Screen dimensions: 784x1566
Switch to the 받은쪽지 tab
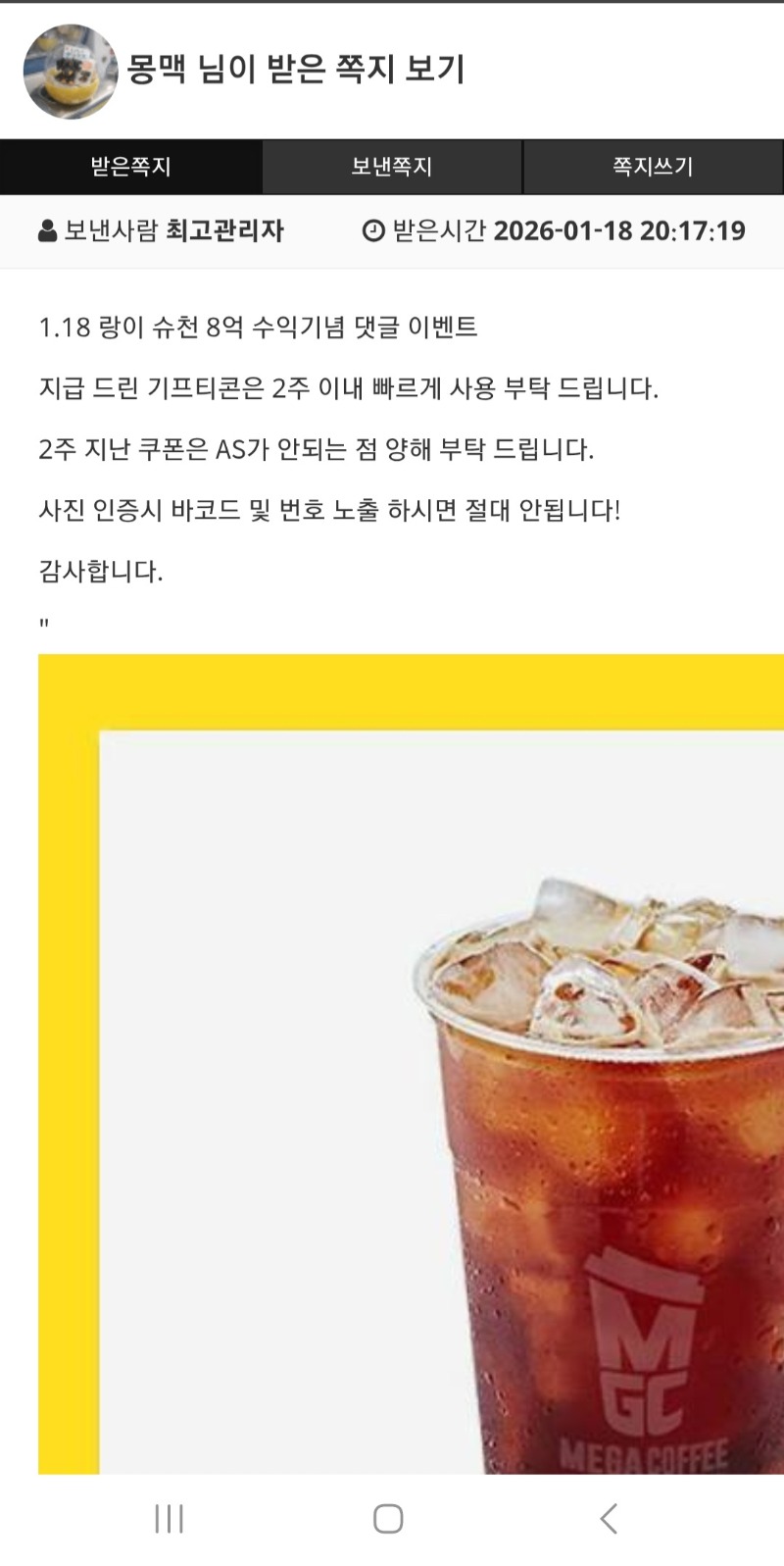(x=130, y=167)
